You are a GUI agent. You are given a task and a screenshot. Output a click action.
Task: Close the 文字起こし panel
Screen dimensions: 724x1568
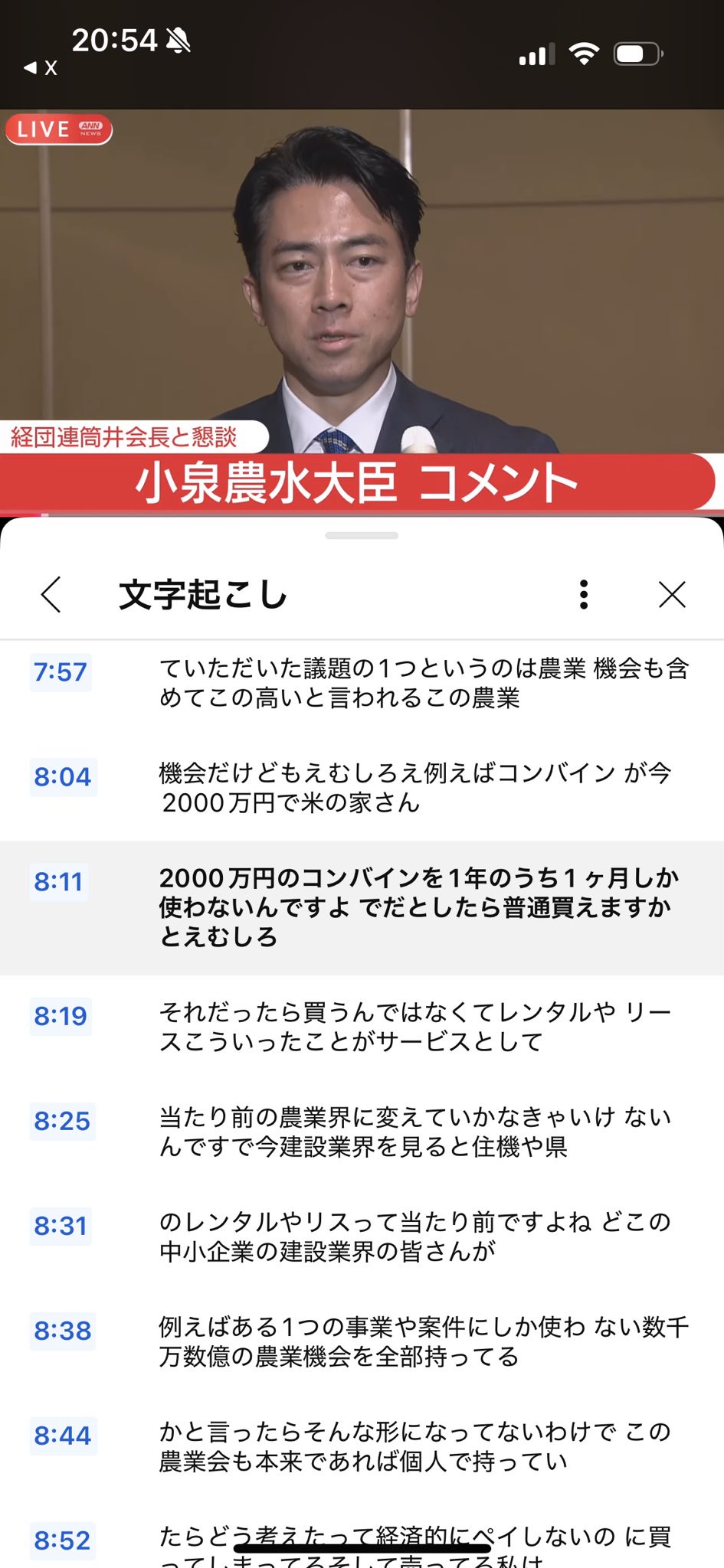tap(672, 594)
